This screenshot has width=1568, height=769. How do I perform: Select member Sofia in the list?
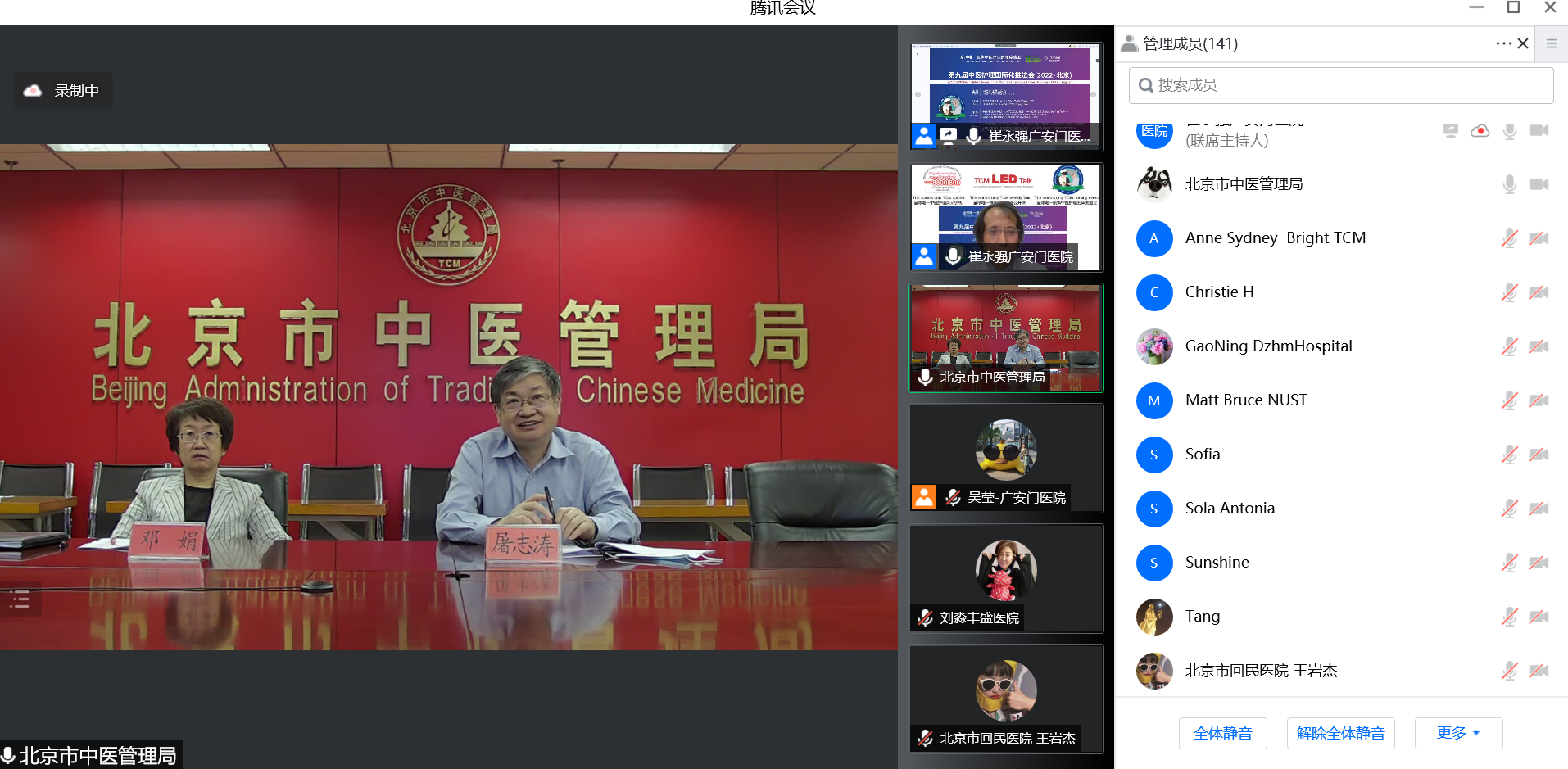tap(1203, 455)
